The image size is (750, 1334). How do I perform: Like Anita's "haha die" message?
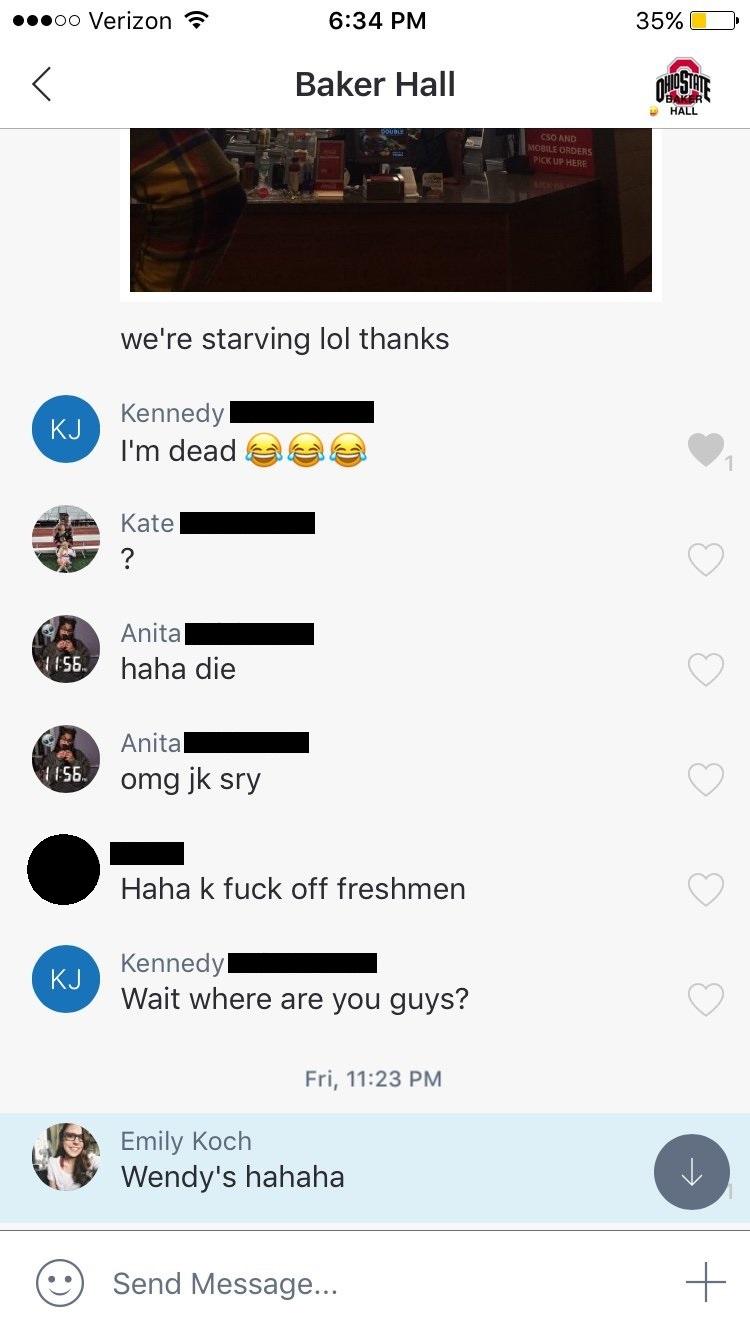click(706, 669)
